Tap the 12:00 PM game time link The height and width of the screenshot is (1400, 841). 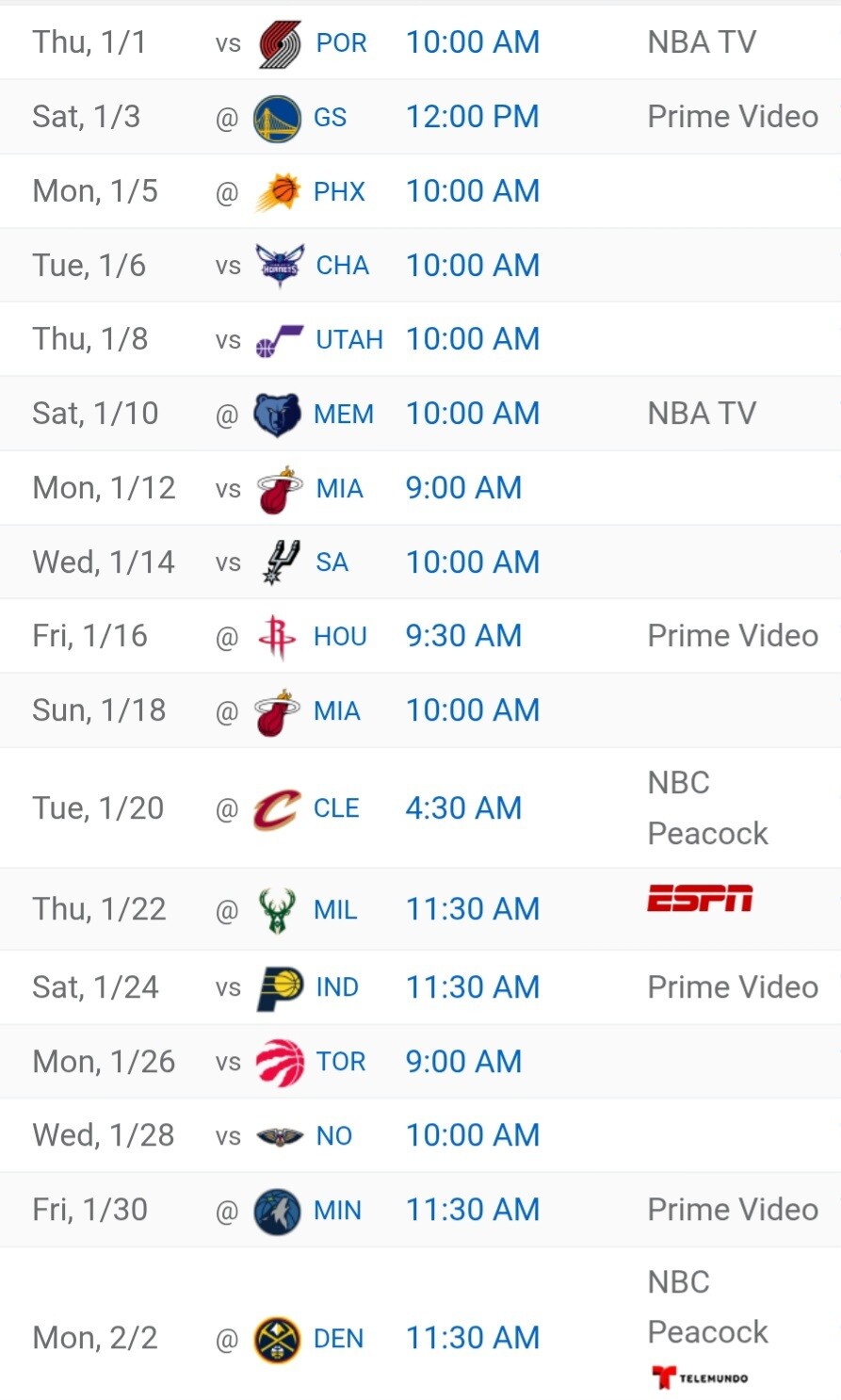coord(472,117)
